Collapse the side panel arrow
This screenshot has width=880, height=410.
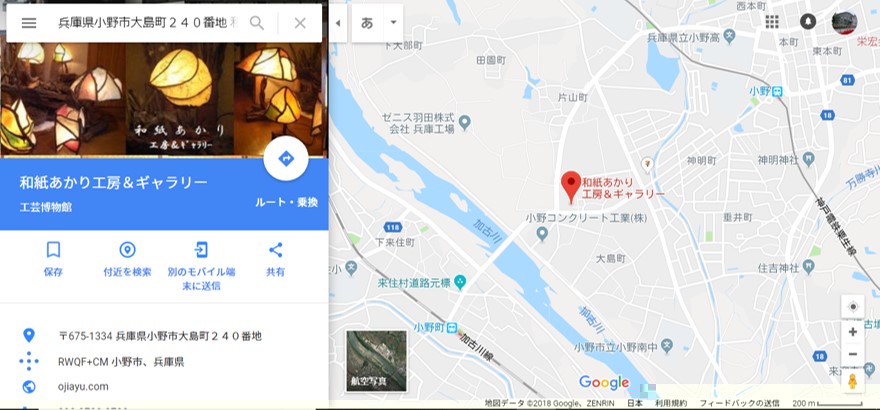click(338, 22)
